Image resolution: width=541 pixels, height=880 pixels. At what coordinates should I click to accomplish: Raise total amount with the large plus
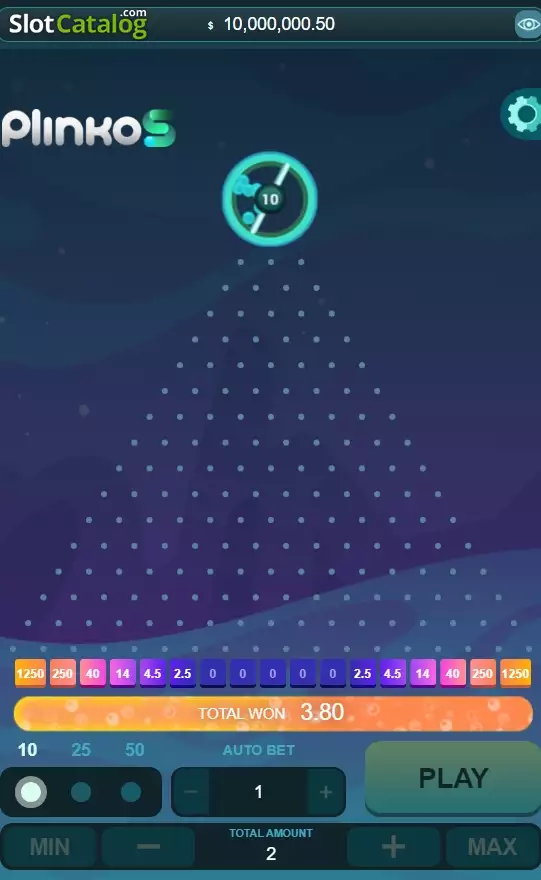pos(393,847)
